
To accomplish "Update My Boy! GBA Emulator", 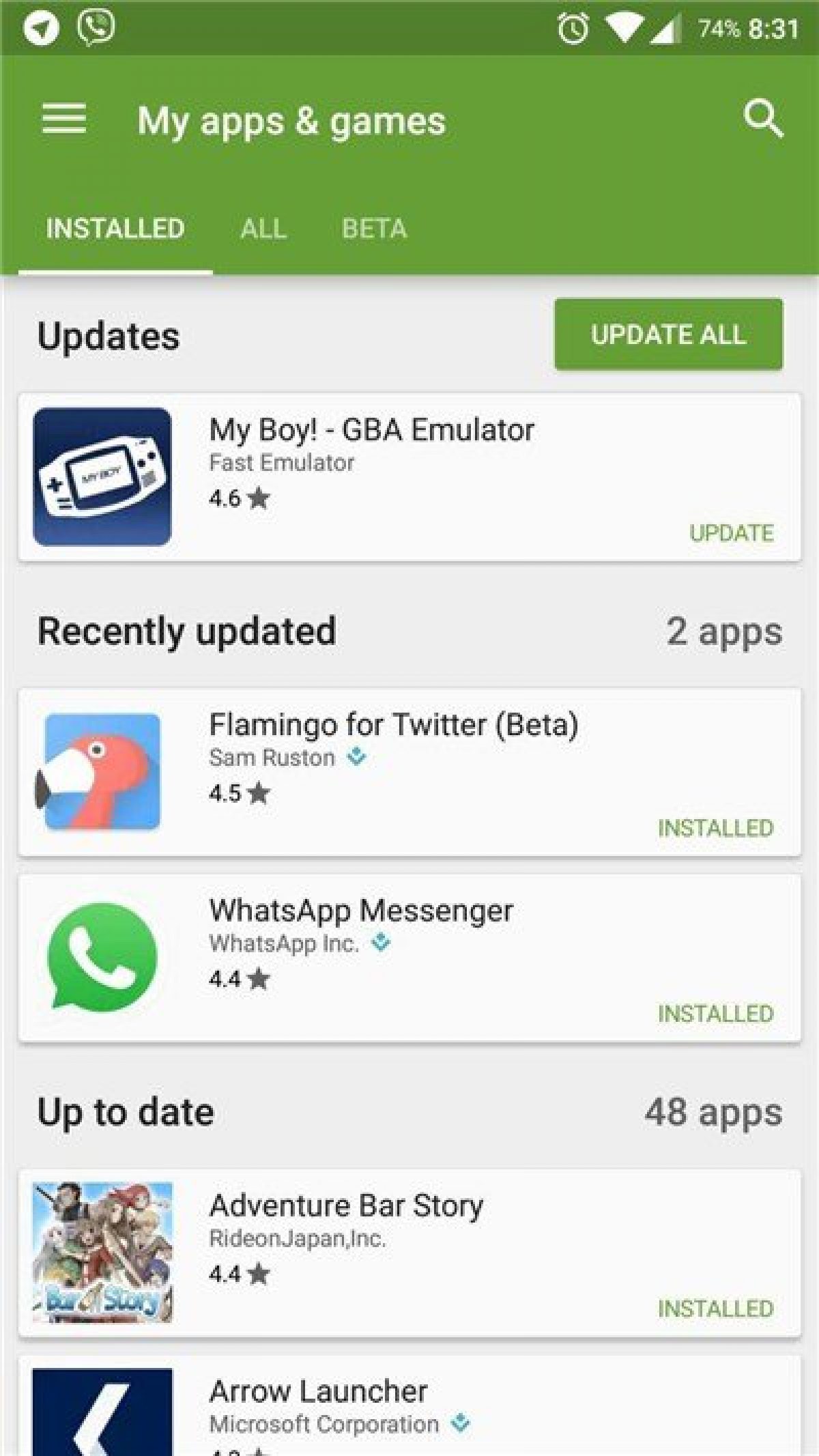I will tap(731, 533).
